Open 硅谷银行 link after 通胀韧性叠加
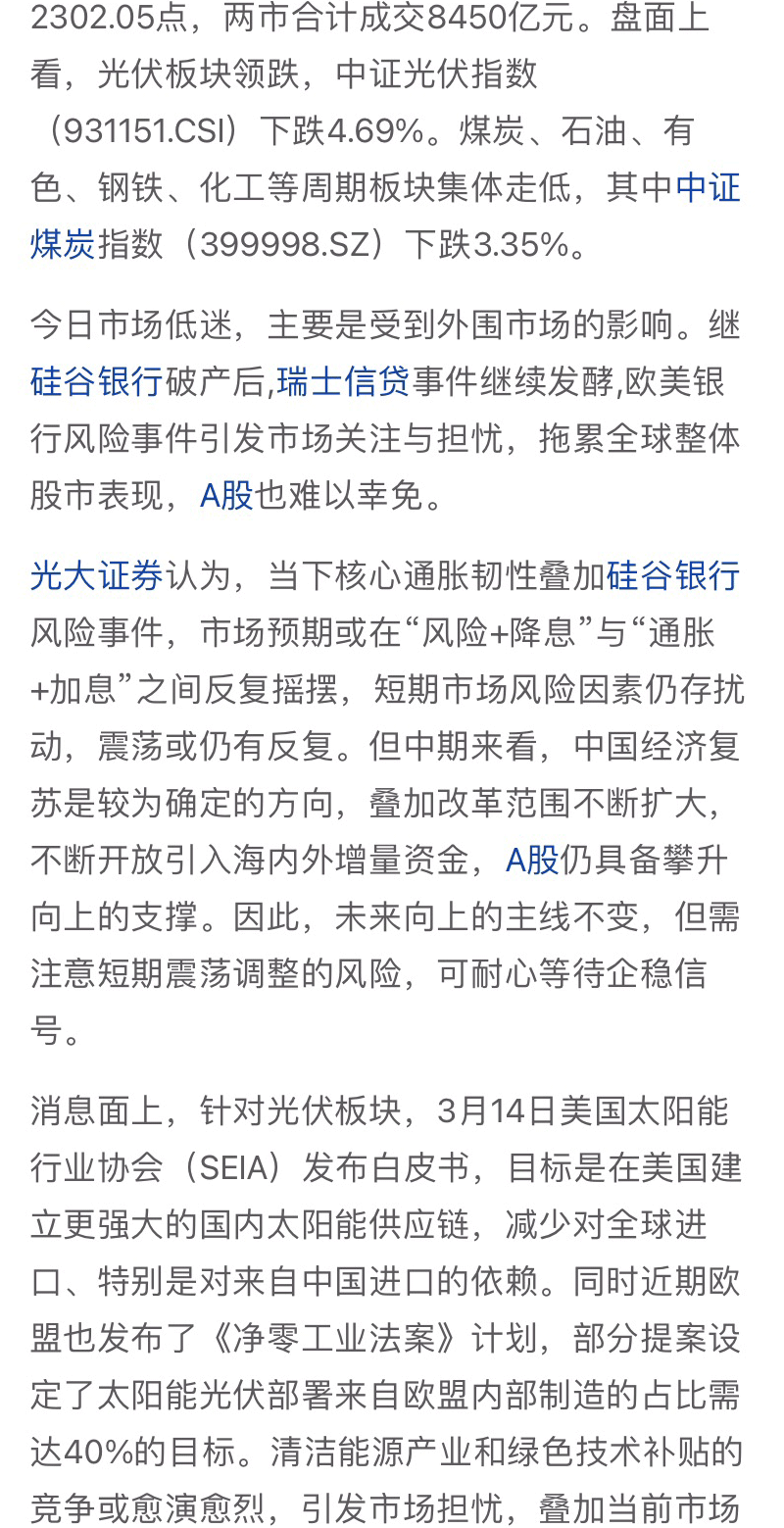 (672, 576)
